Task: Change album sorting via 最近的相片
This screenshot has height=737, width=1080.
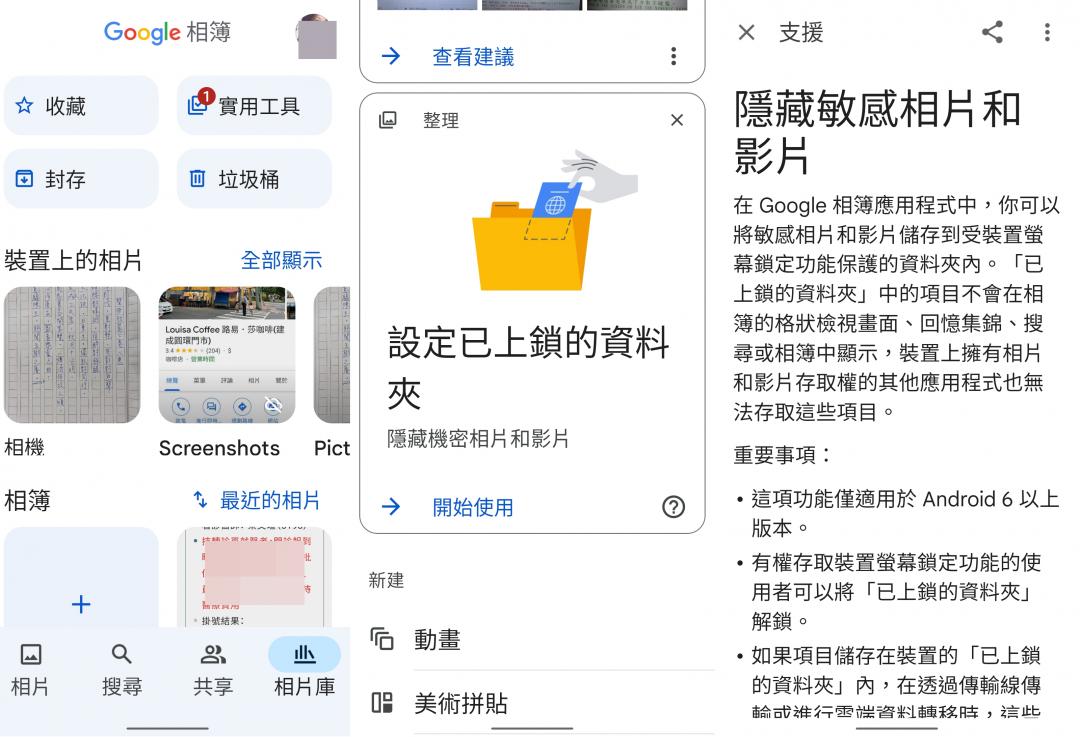Action: [x=257, y=500]
